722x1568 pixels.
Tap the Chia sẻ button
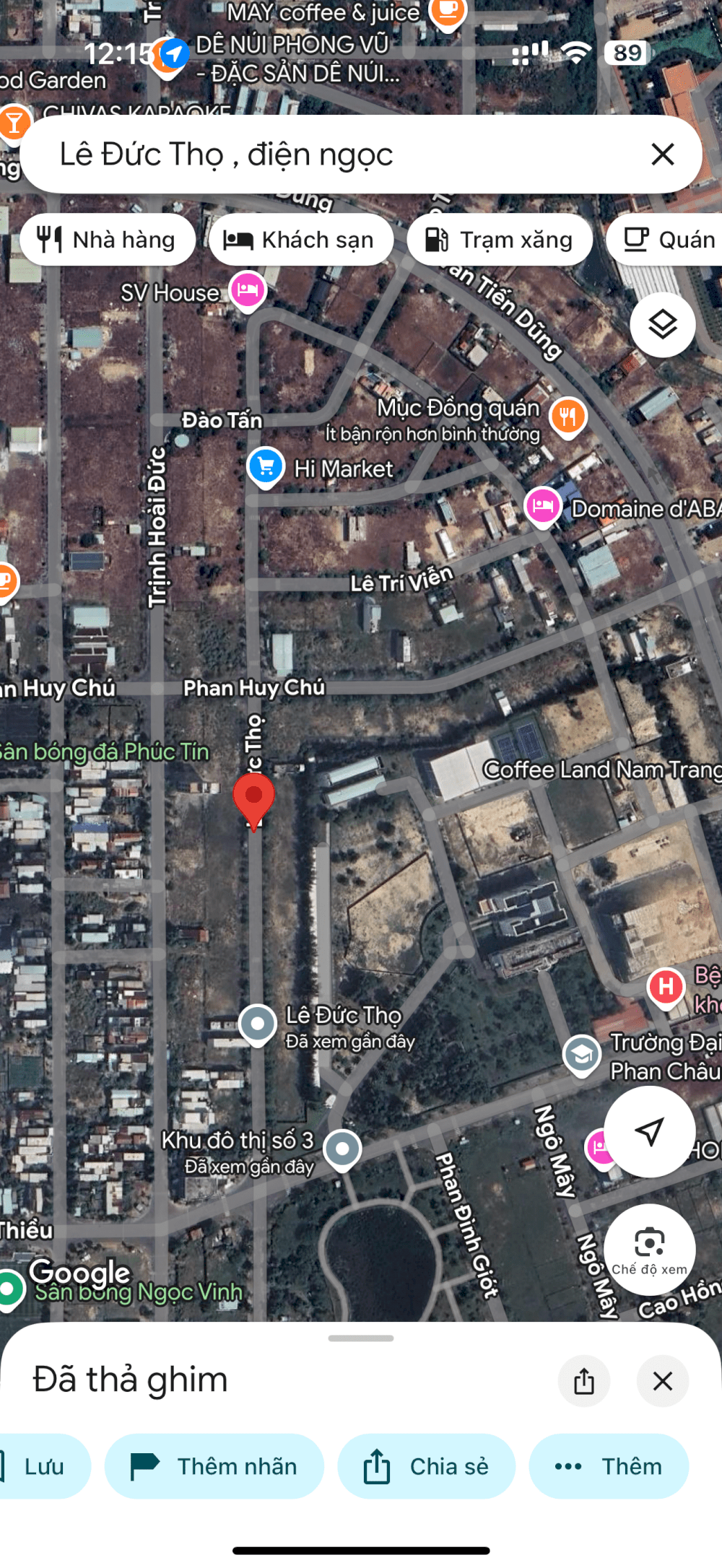pyautogui.click(x=426, y=1466)
